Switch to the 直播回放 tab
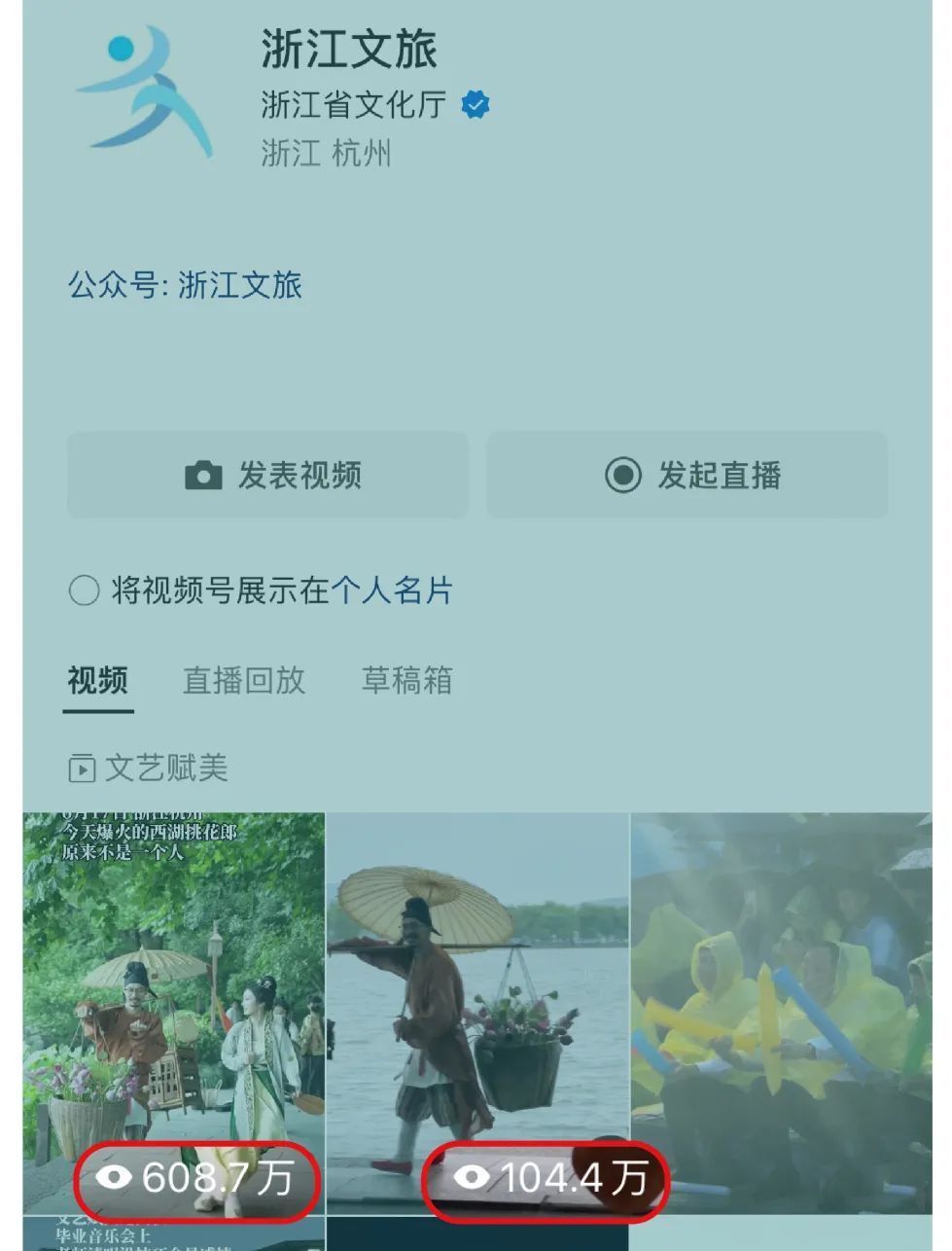This screenshot has height=1251, width=952. pos(244,680)
